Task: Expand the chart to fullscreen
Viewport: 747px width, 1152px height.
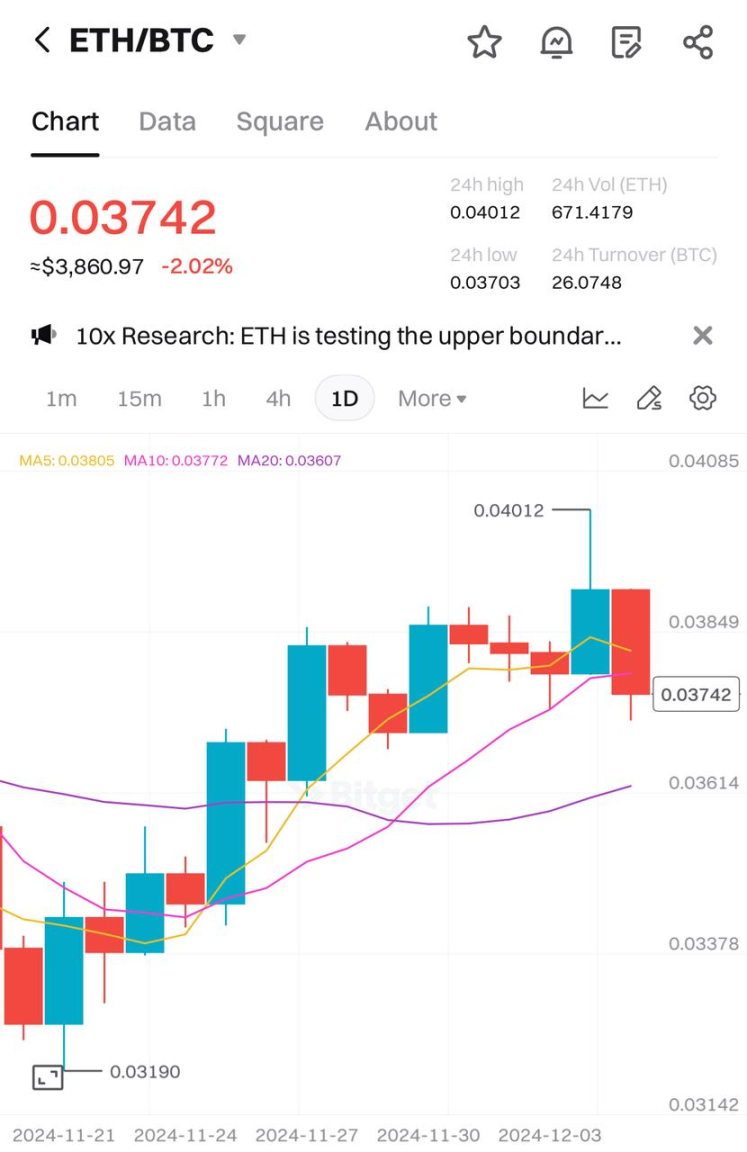Action: coord(47,1077)
